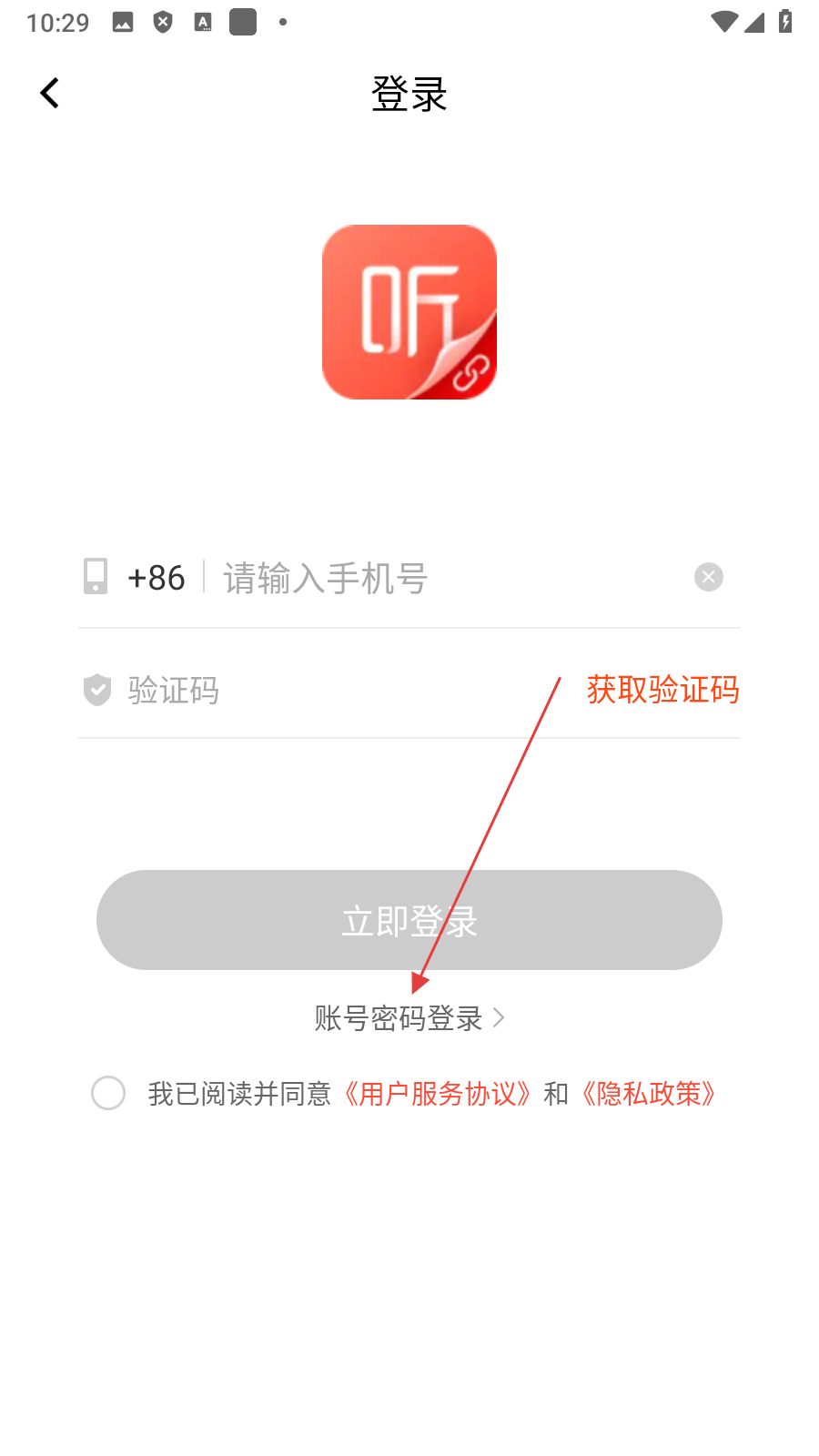The height and width of the screenshot is (1456, 819).
Task: Open the 《隐私政策》 privacy policy
Action: click(x=649, y=1093)
